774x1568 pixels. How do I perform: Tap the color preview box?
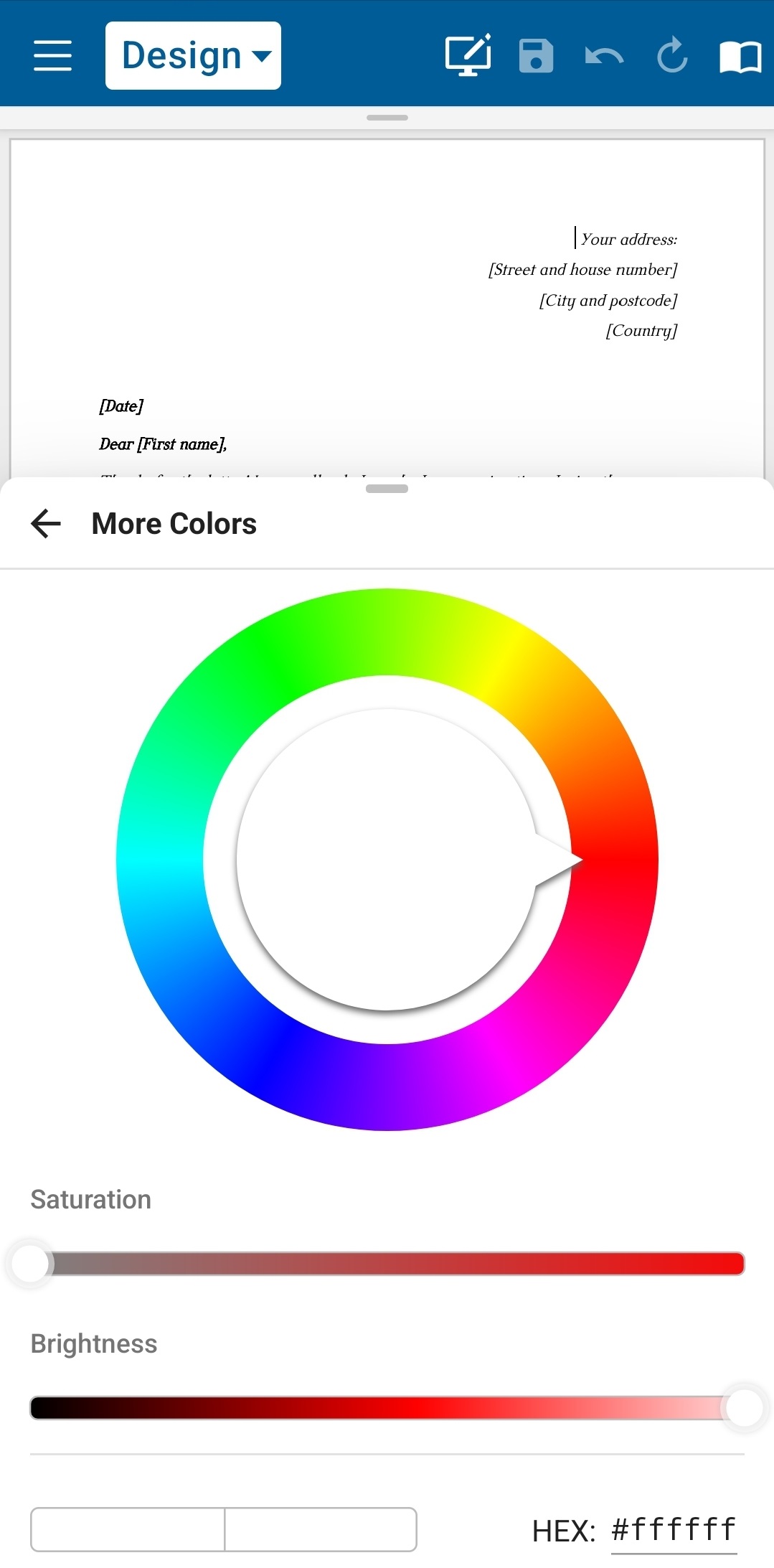pyautogui.click(x=223, y=1529)
